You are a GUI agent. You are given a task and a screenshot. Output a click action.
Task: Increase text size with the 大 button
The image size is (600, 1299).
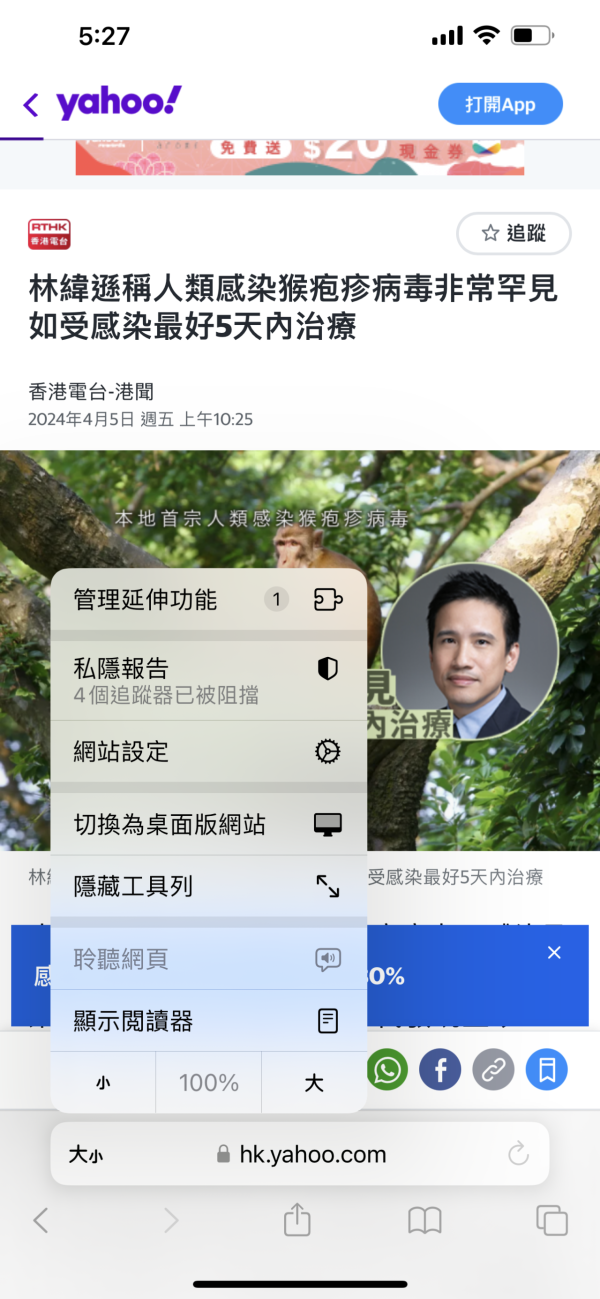point(314,1082)
